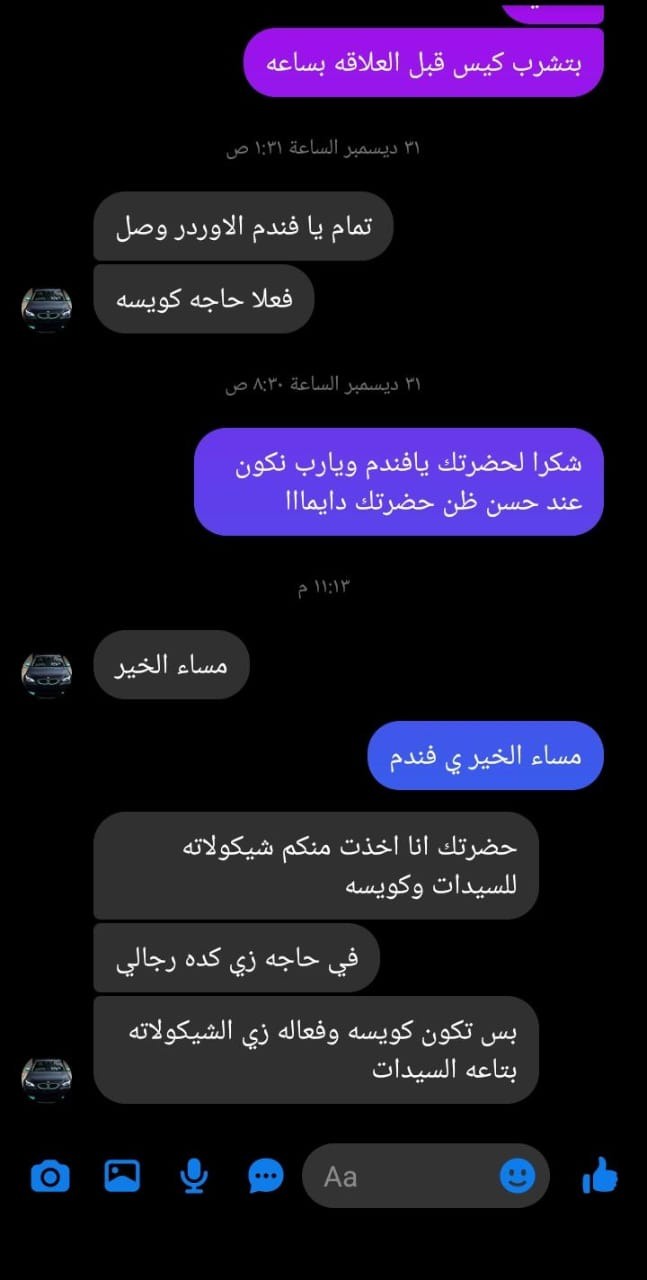Viewport: 647px width, 1280px height.
Task: Focus the Aa message input field
Action: [400, 1177]
